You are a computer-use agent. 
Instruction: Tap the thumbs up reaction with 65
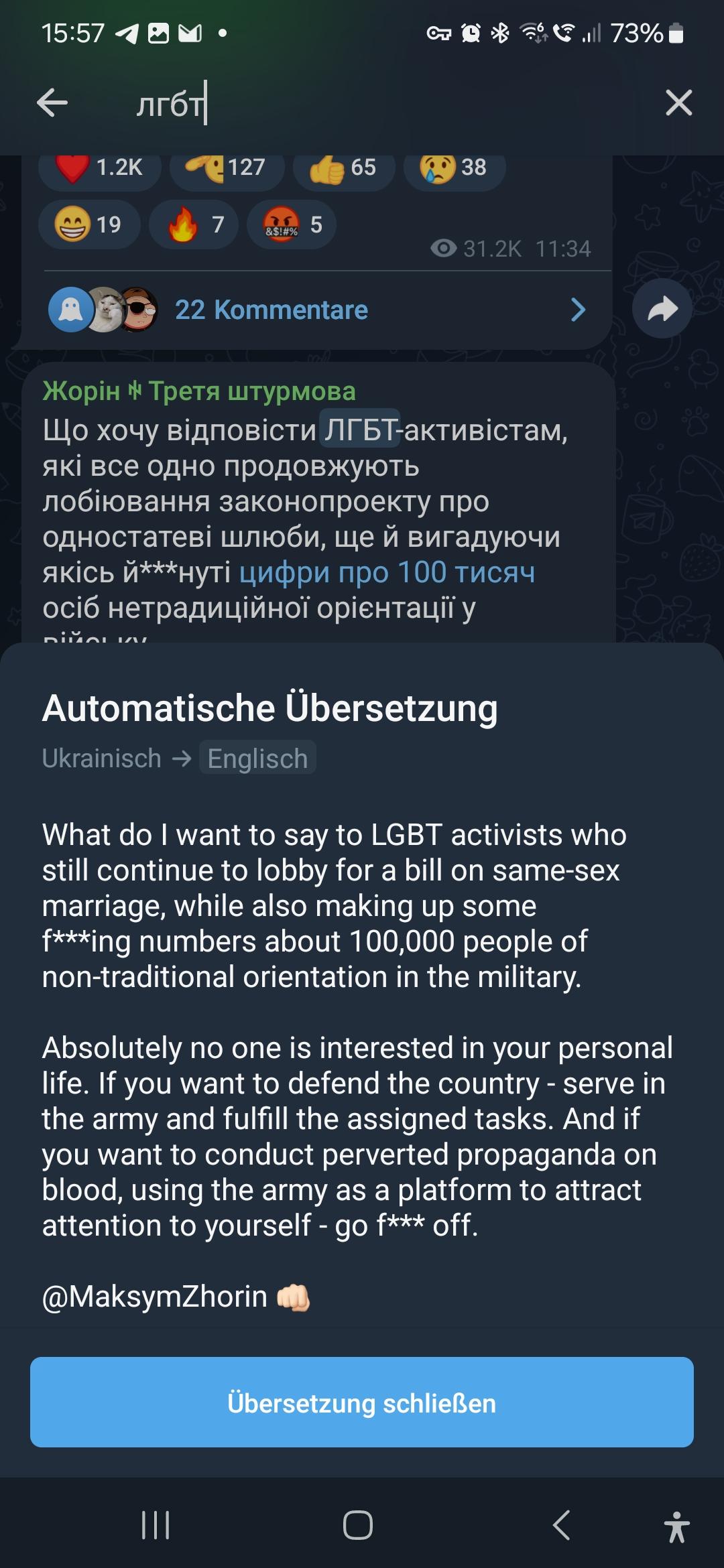[x=343, y=168]
